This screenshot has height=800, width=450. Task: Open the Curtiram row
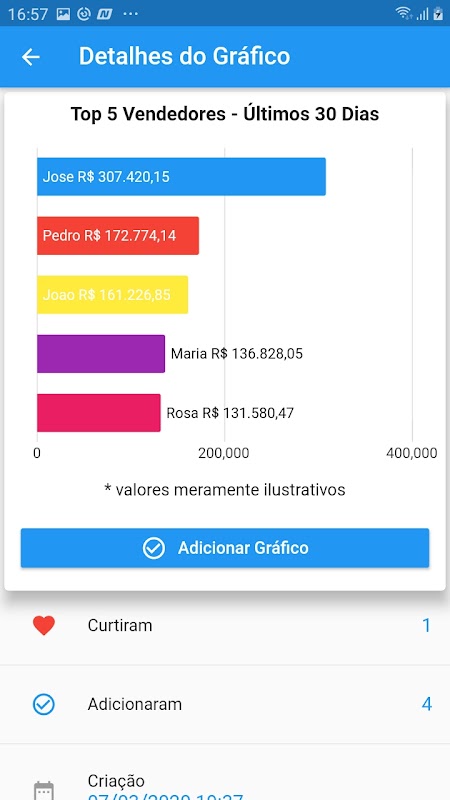[x=225, y=628]
